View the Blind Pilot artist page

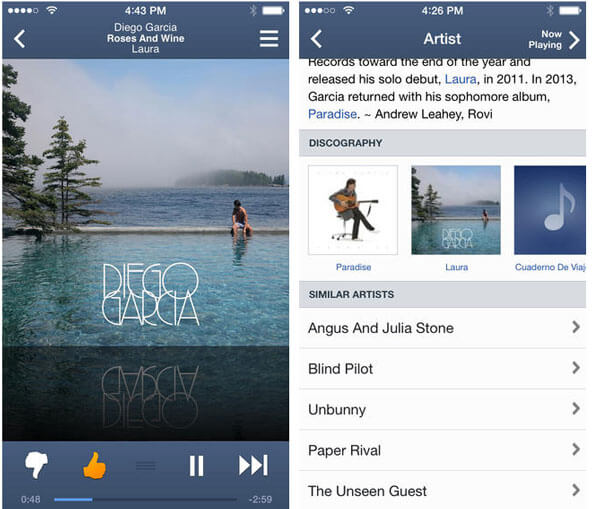click(443, 369)
